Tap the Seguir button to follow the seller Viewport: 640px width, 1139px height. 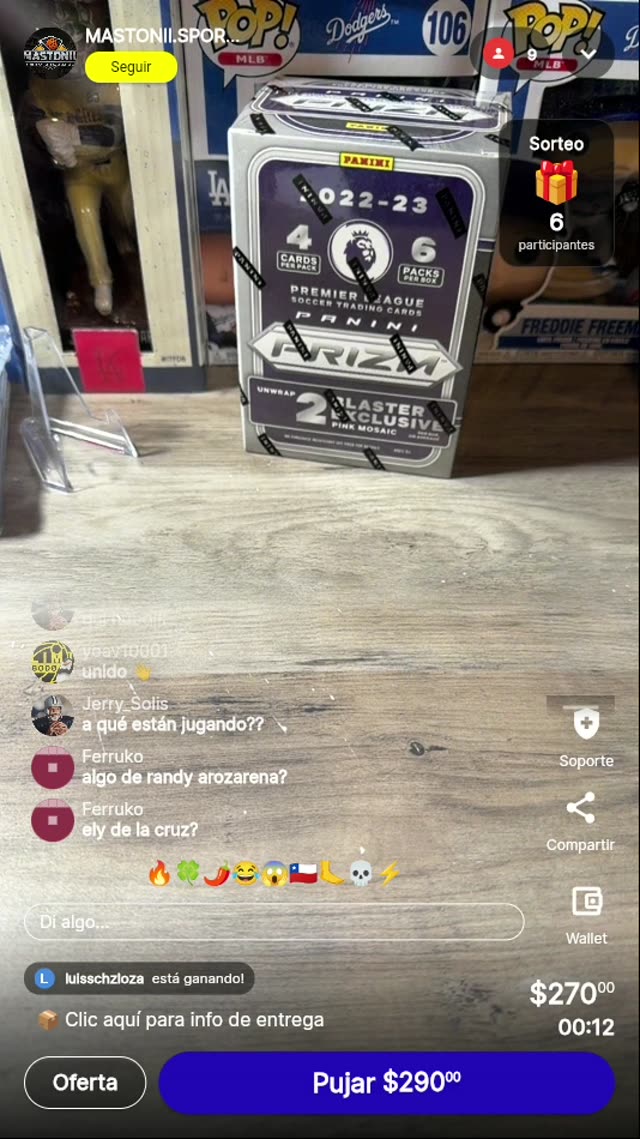click(131, 67)
